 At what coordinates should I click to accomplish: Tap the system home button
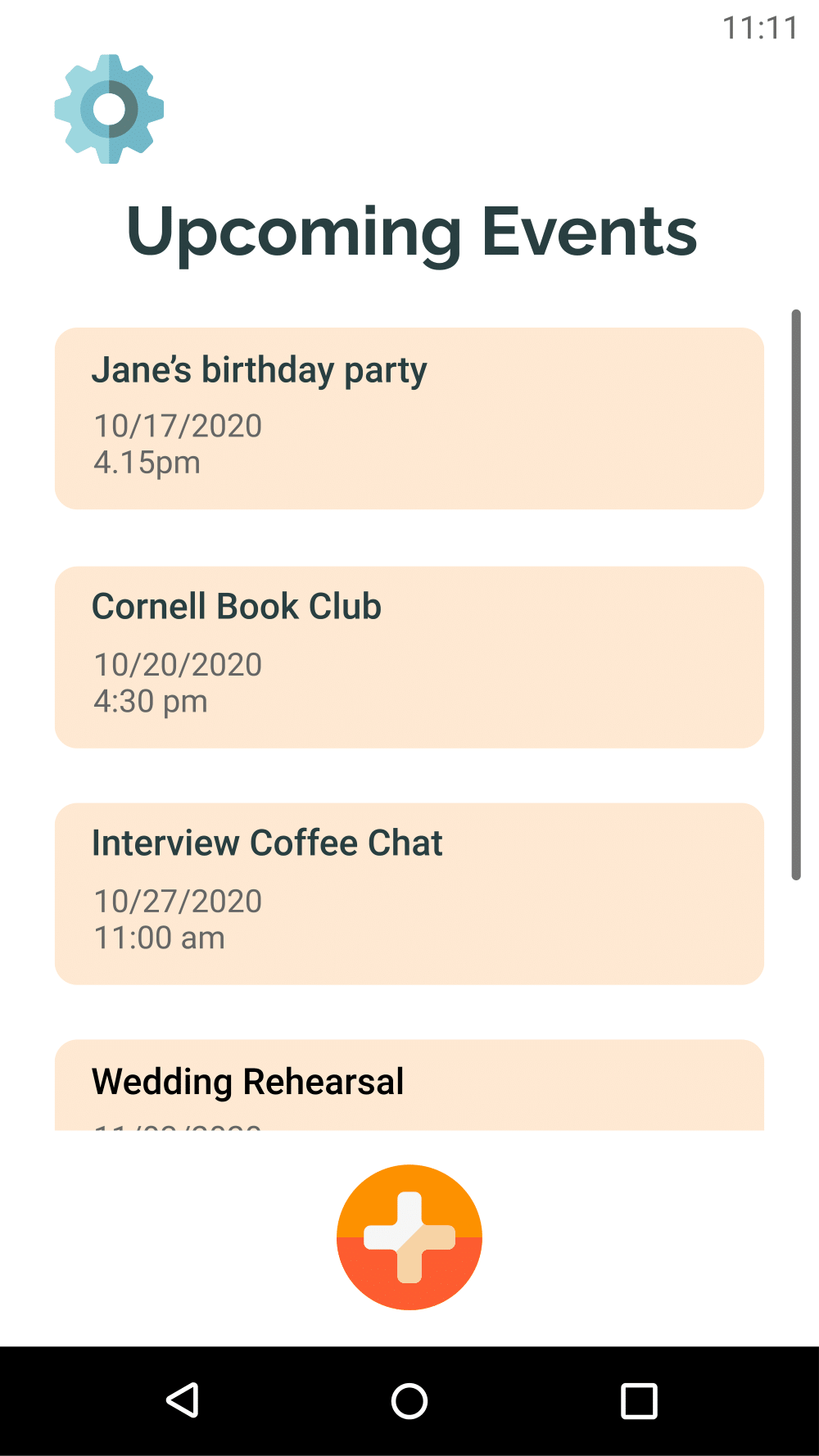(x=409, y=1400)
